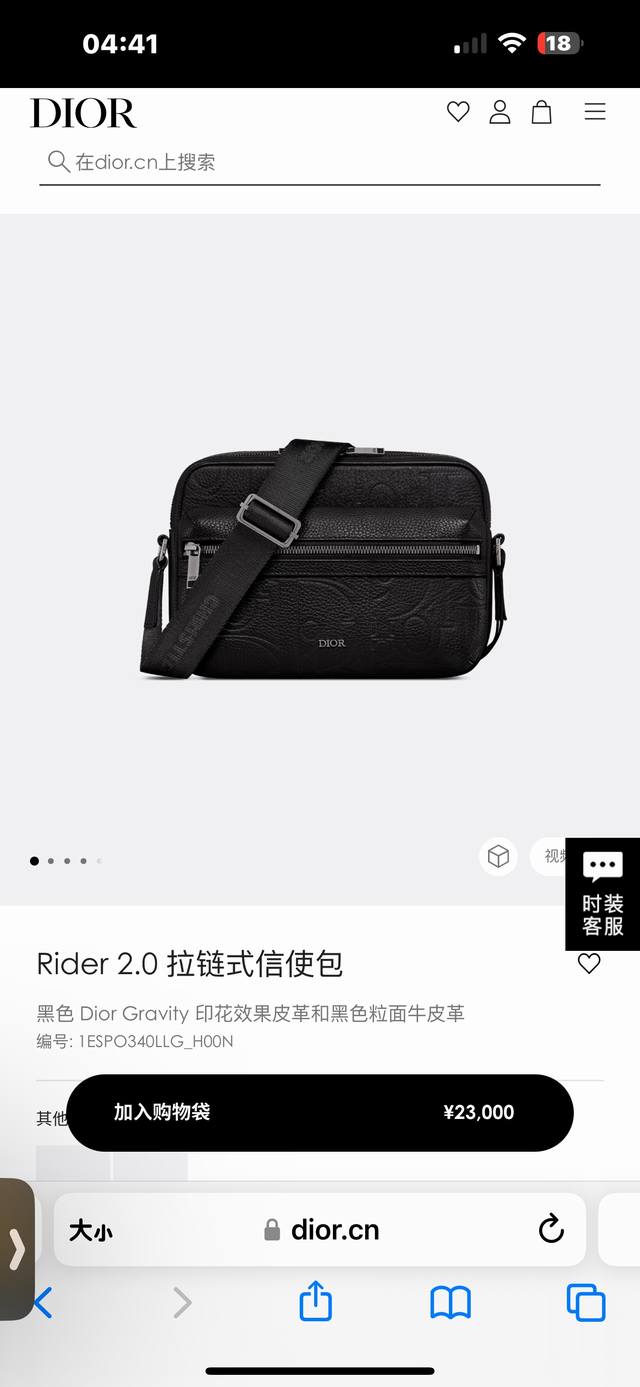The image size is (640, 1387).
Task: Tap the DIOR logo to go home
Action: pyautogui.click(x=83, y=113)
